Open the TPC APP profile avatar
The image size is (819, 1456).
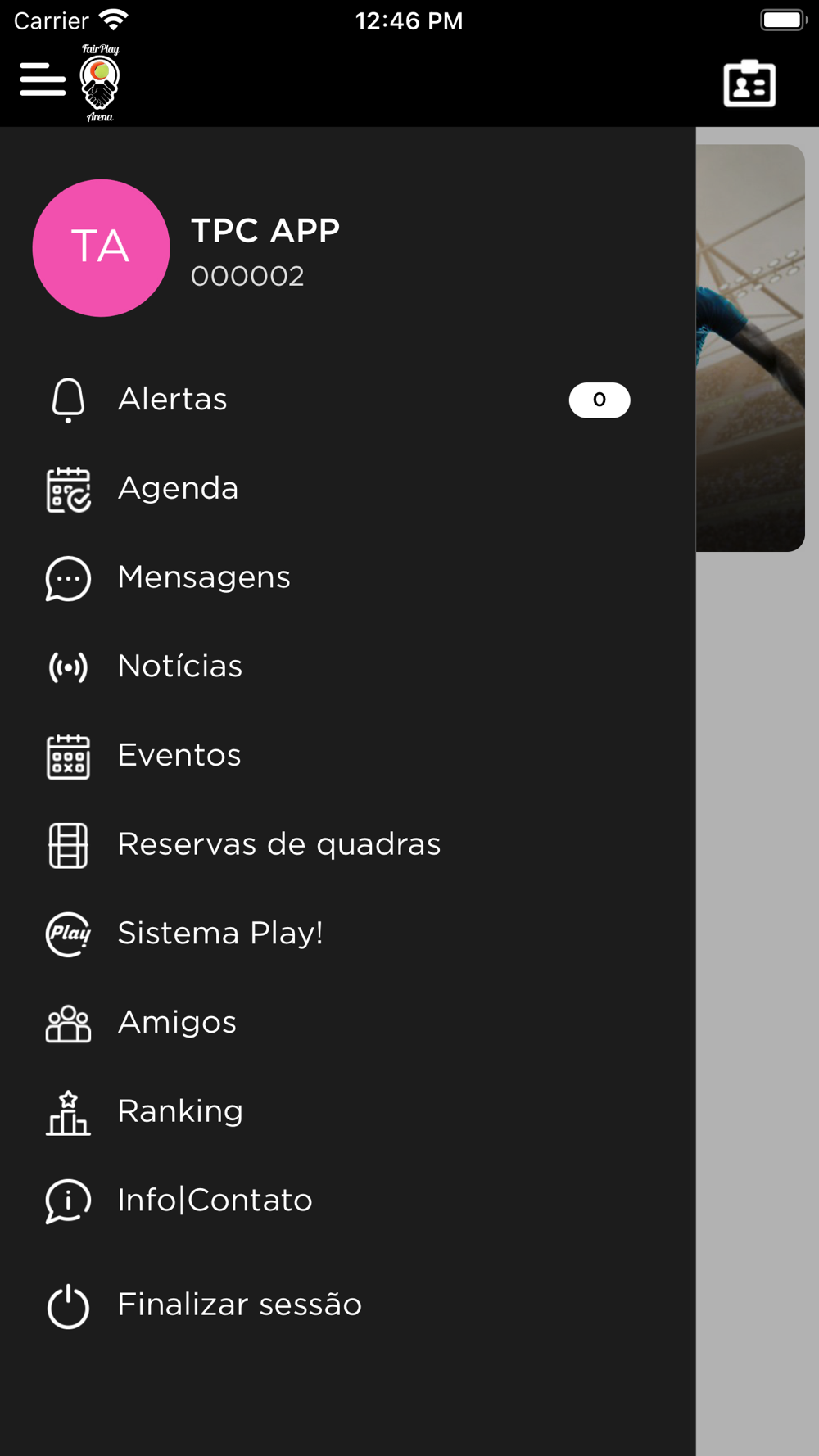point(101,248)
